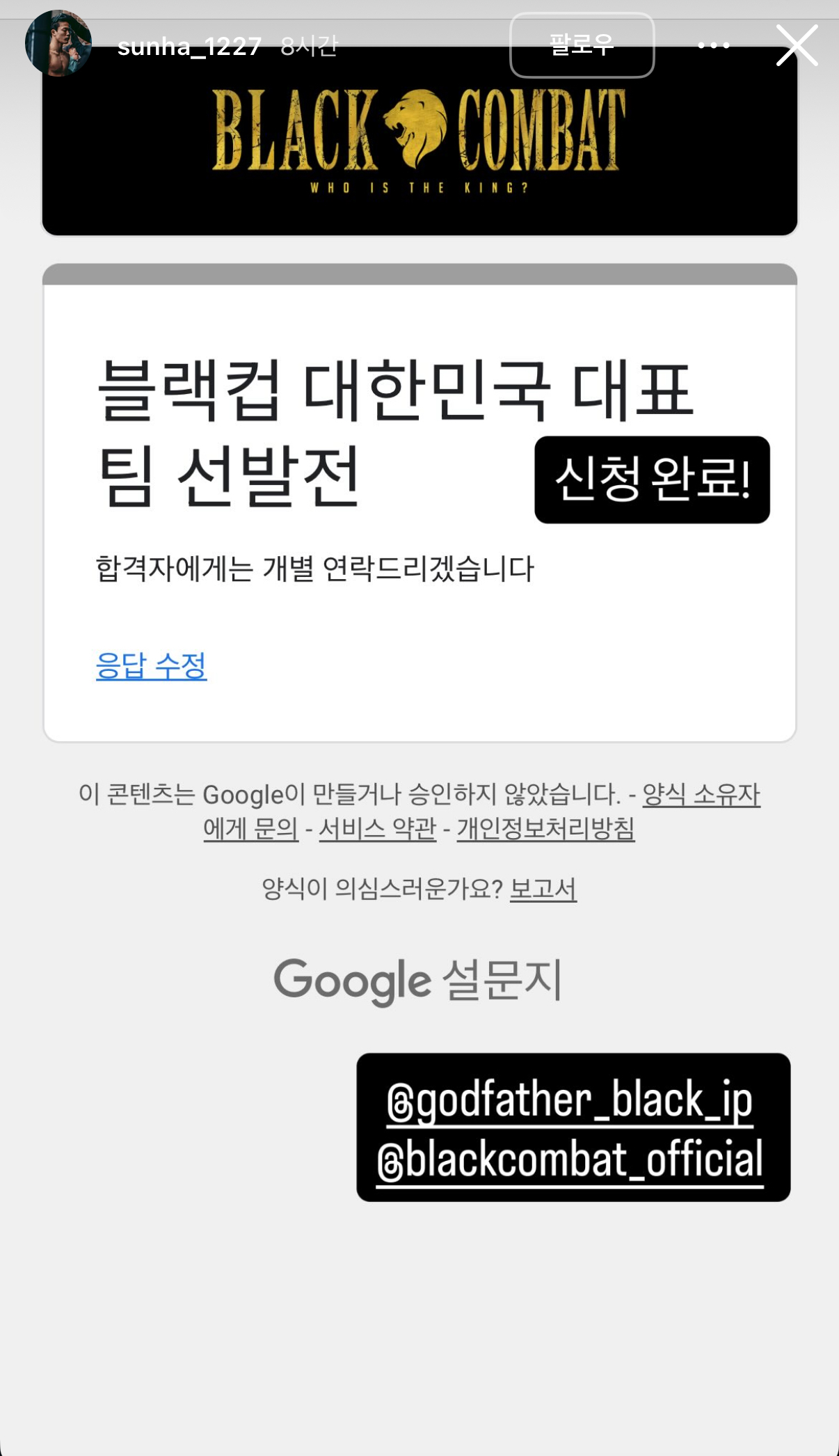Screen dimensions: 839x1456
Task: Open sunha_1227's profile picture
Action: pos(58,43)
